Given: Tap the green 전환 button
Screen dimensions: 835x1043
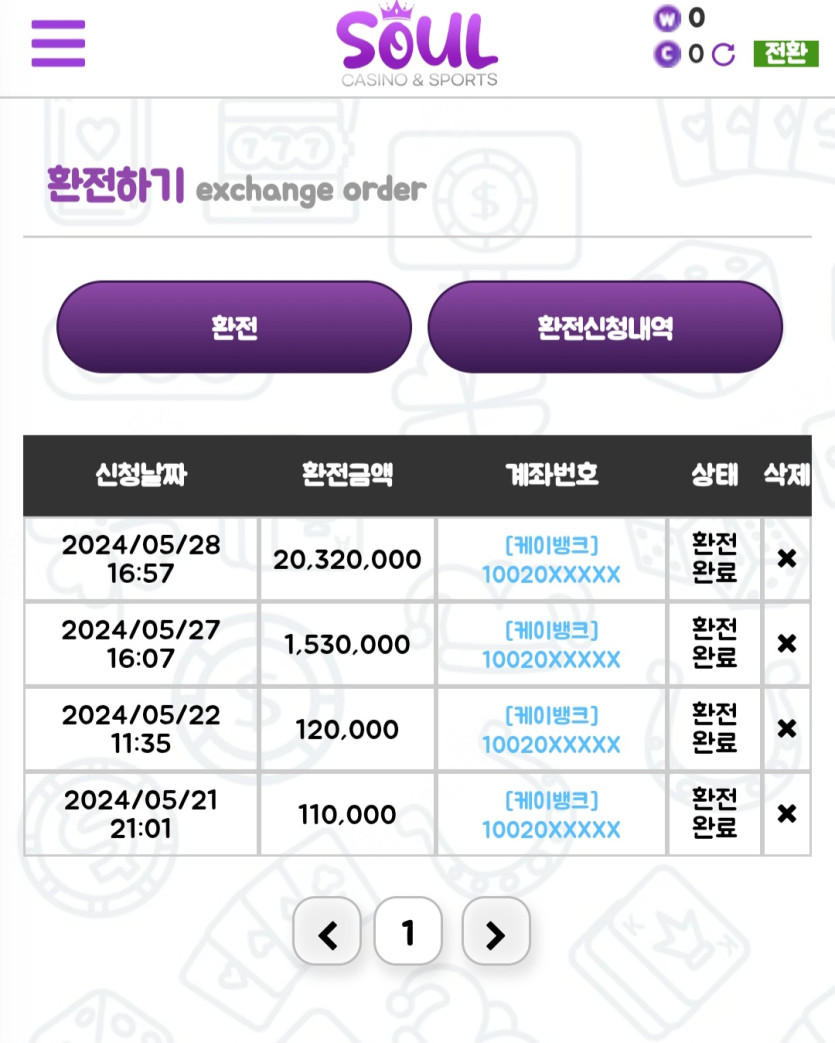Looking at the screenshot, I should [x=785, y=54].
